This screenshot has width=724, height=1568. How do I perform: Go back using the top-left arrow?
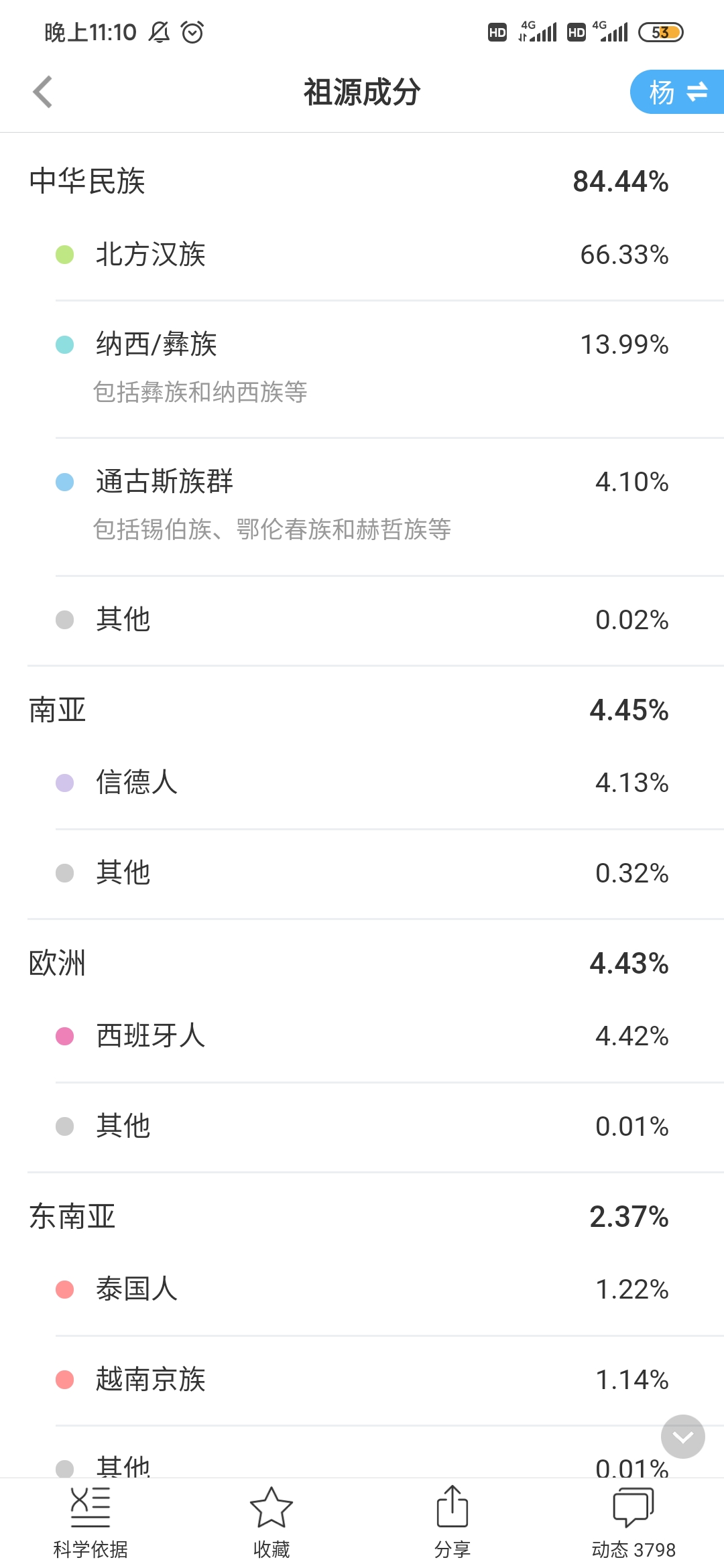coord(43,92)
